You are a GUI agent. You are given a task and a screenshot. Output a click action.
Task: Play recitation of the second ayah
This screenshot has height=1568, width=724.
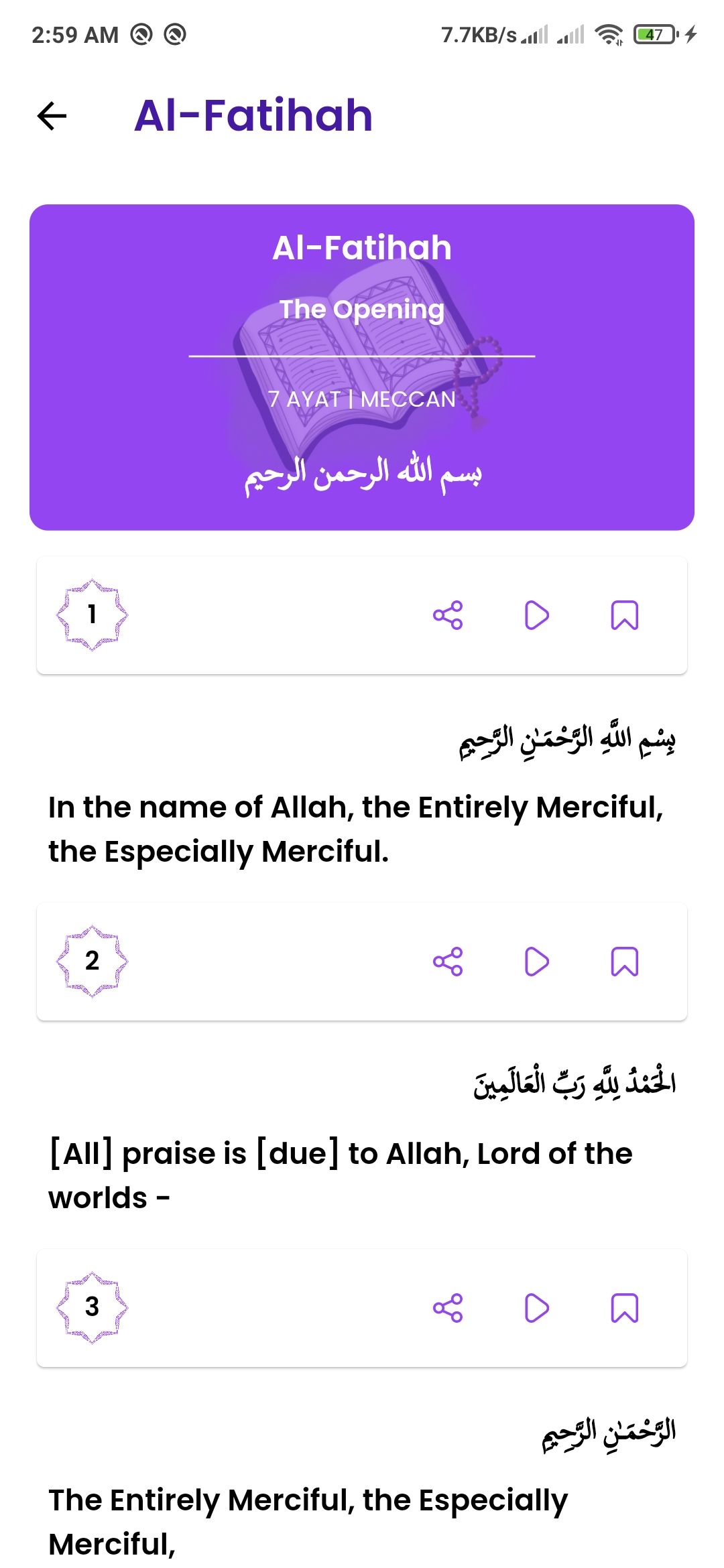click(536, 961)
